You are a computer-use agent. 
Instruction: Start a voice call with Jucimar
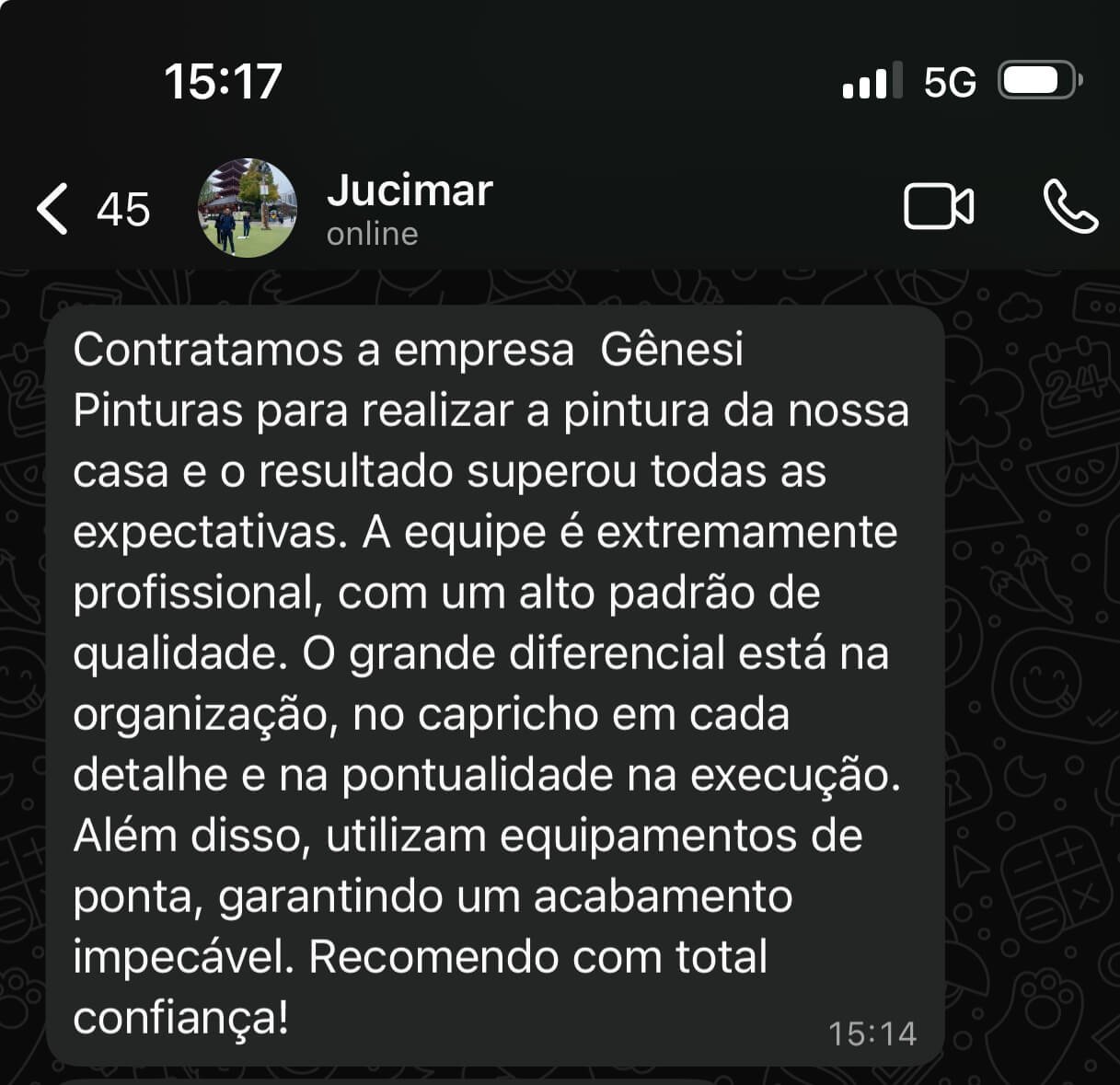[1069, 206]
